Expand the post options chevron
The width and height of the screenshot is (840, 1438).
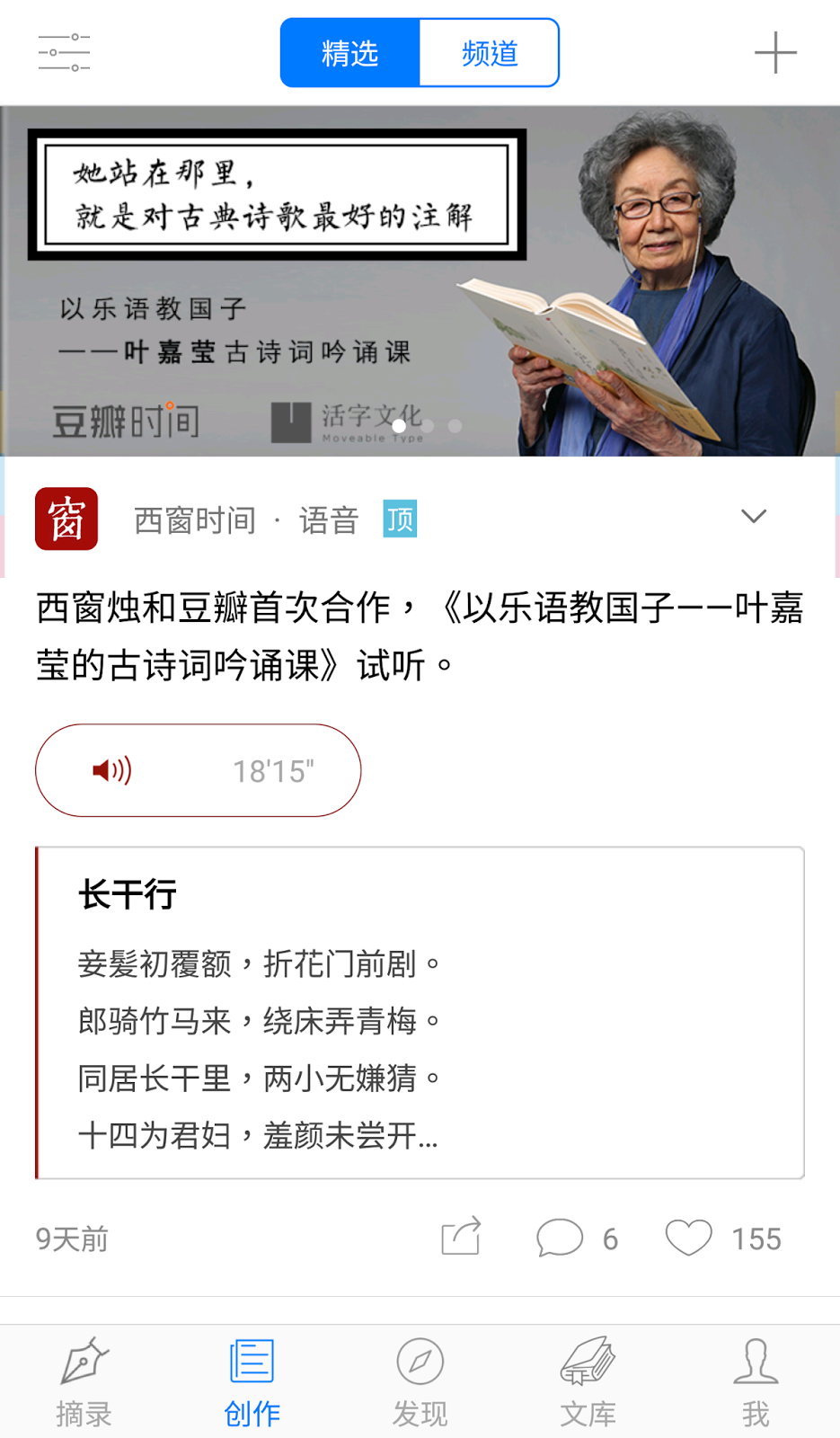(753, 516)
